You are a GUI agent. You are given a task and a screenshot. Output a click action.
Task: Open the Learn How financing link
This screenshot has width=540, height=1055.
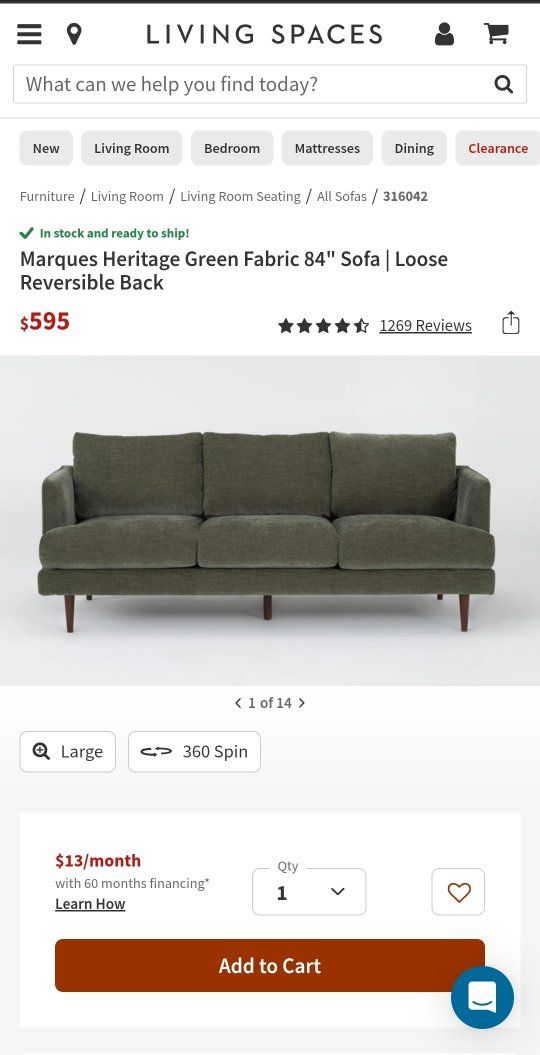[90, 904]
